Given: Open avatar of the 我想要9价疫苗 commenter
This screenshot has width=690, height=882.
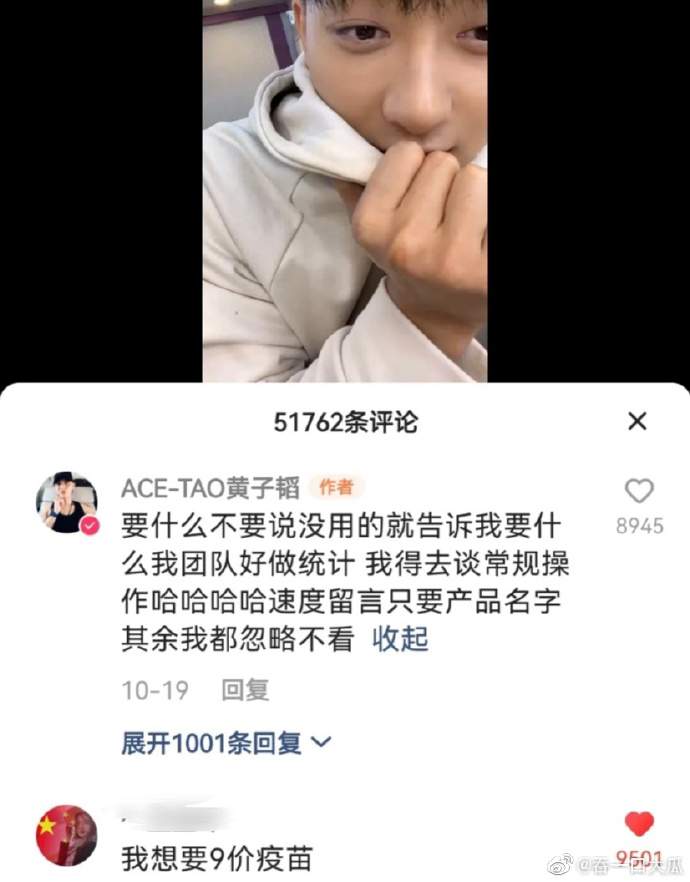Looking at the screenshot, I should coord(67,836).
